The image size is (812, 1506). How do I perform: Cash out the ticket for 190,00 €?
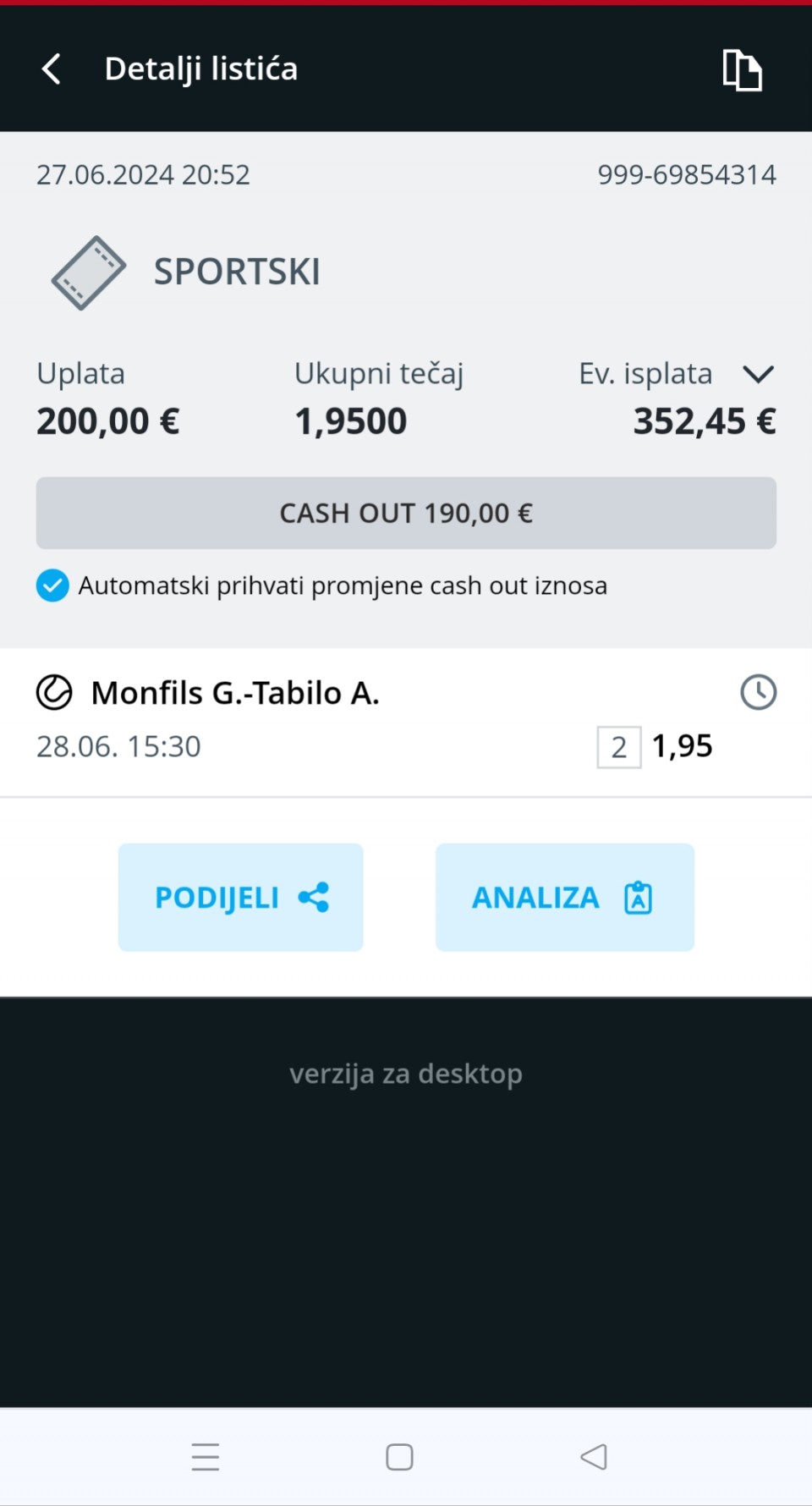pos(406,513)
